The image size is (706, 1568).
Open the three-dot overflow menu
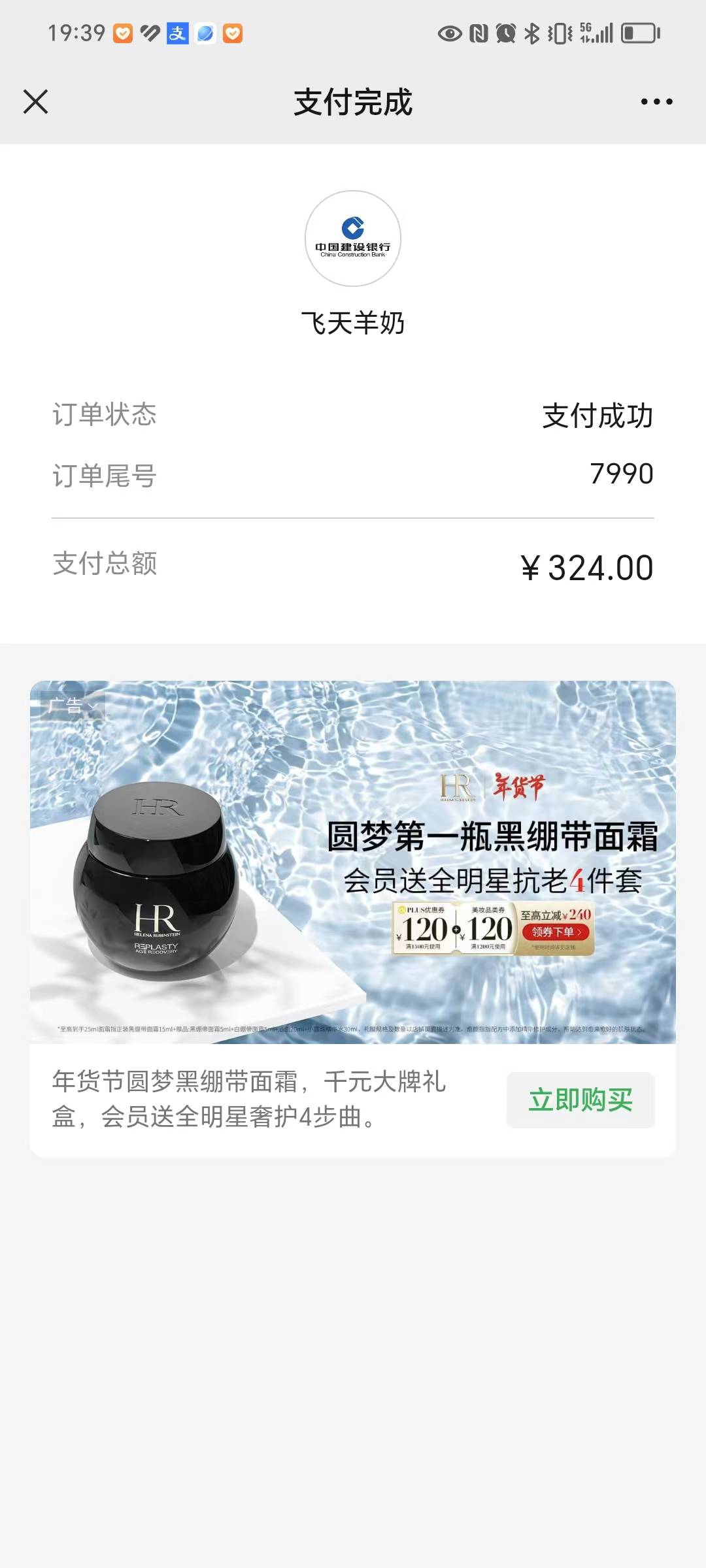click(656, 102)
